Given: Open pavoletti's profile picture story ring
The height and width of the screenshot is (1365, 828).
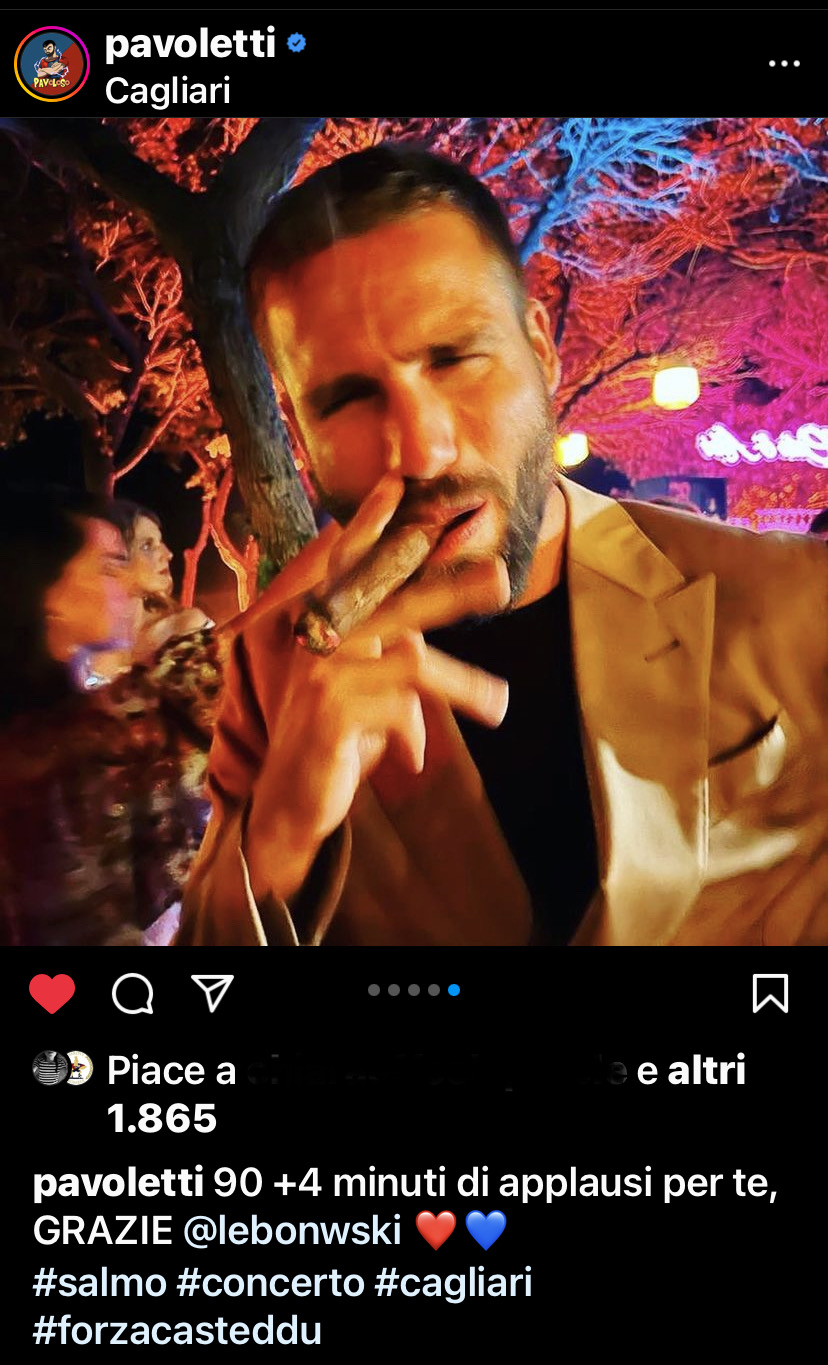Looking at the screenshot, I should point(52,64).
